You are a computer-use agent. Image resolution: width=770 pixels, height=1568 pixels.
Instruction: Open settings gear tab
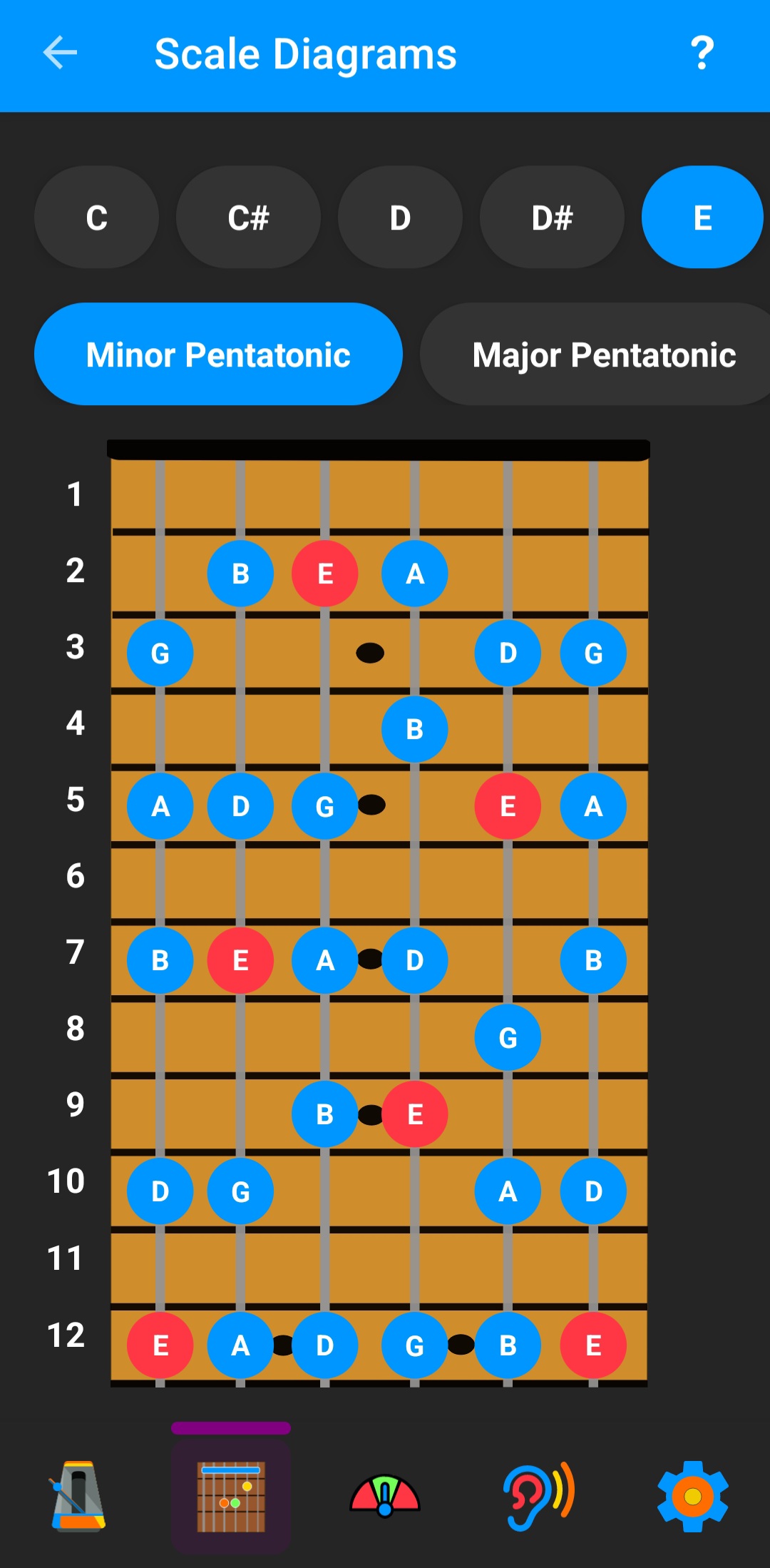[692, 1496]
